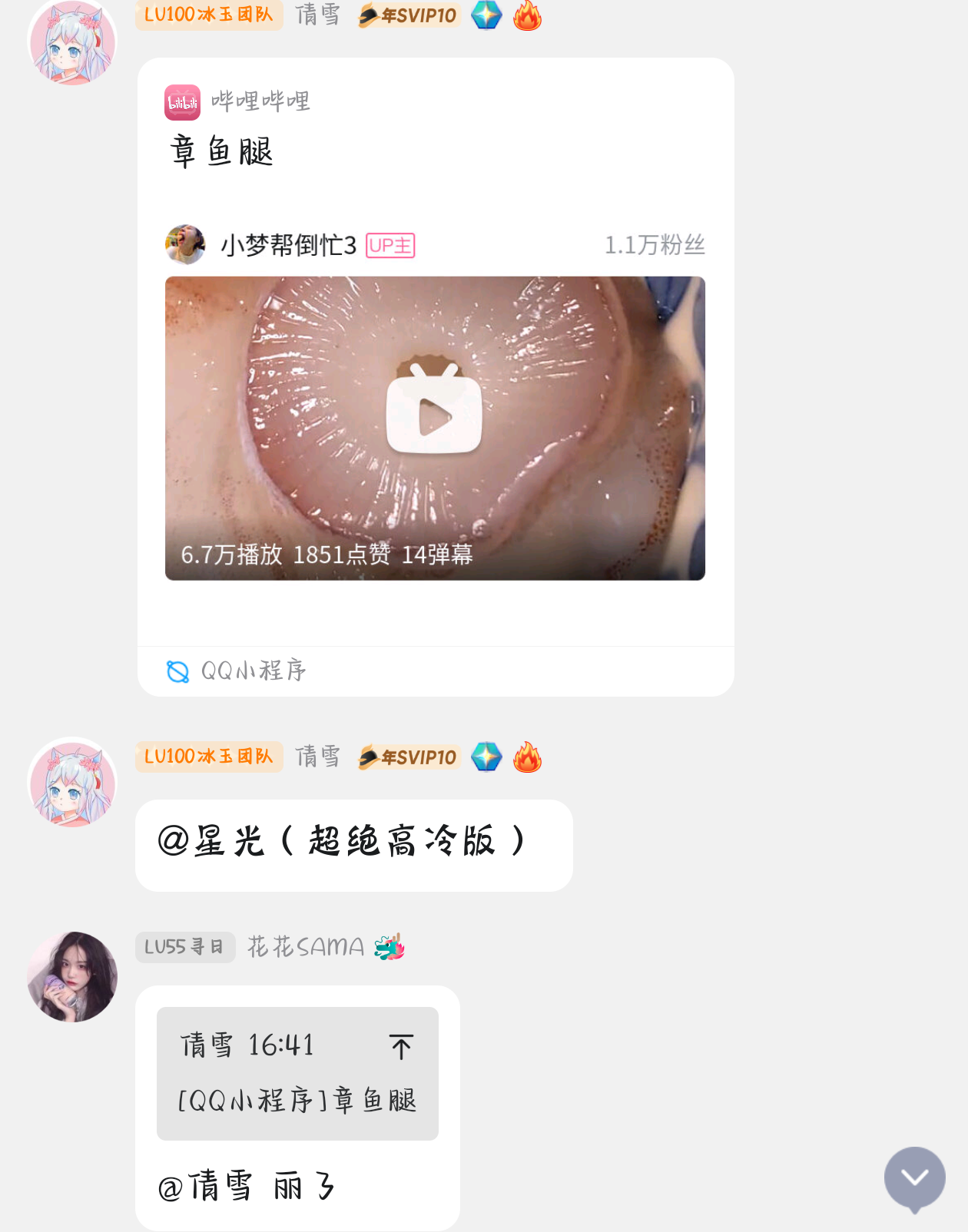The height and width of the screenshot is (1232, 968).
Task: Click the flame activity icon
Action: (x=527, y=15)
